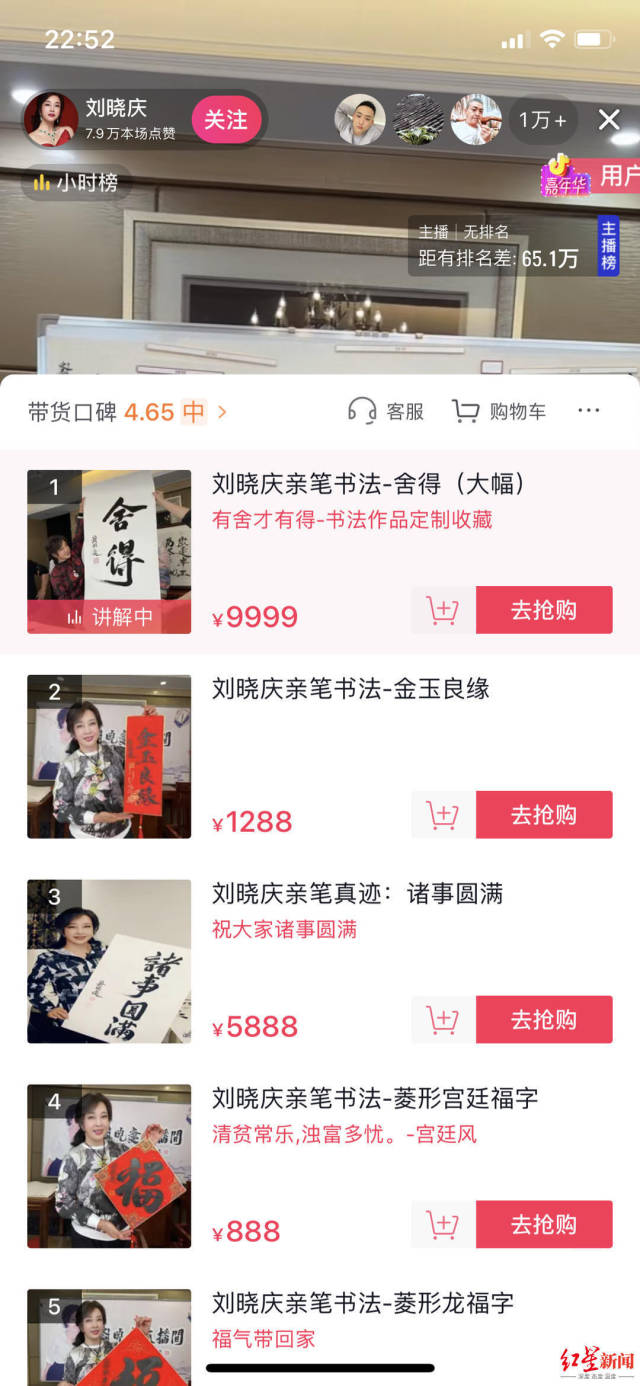
Task: Open the 1万+ viewer list
Action: pos(543,120)
